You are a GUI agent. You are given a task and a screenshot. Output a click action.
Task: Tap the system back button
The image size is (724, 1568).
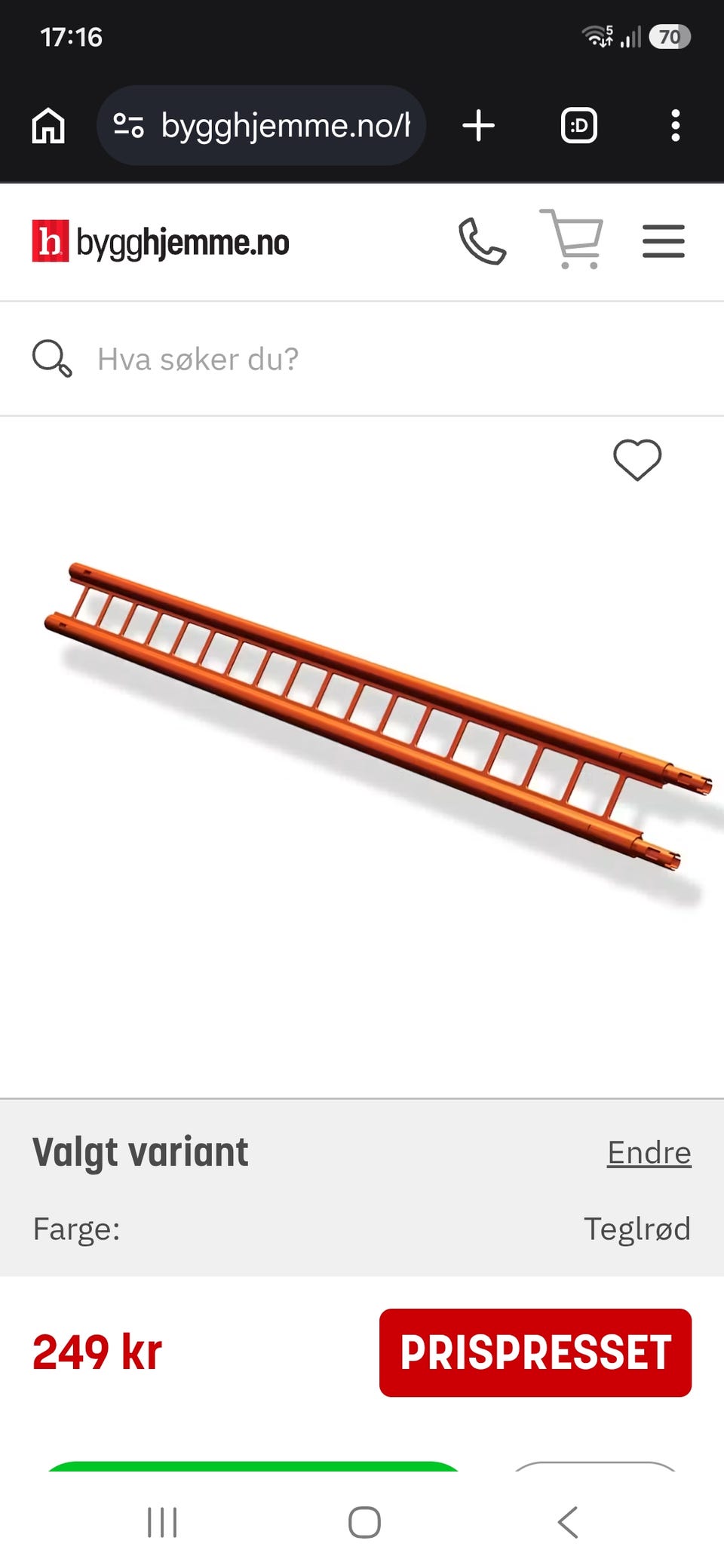point(568,1522)
